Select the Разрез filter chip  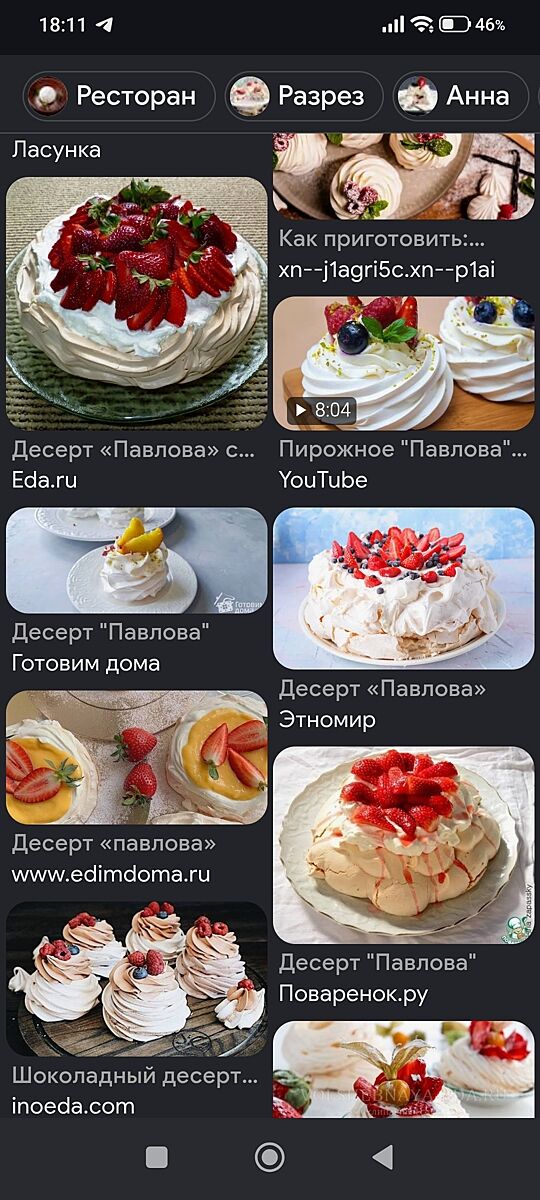pos(304,96)
